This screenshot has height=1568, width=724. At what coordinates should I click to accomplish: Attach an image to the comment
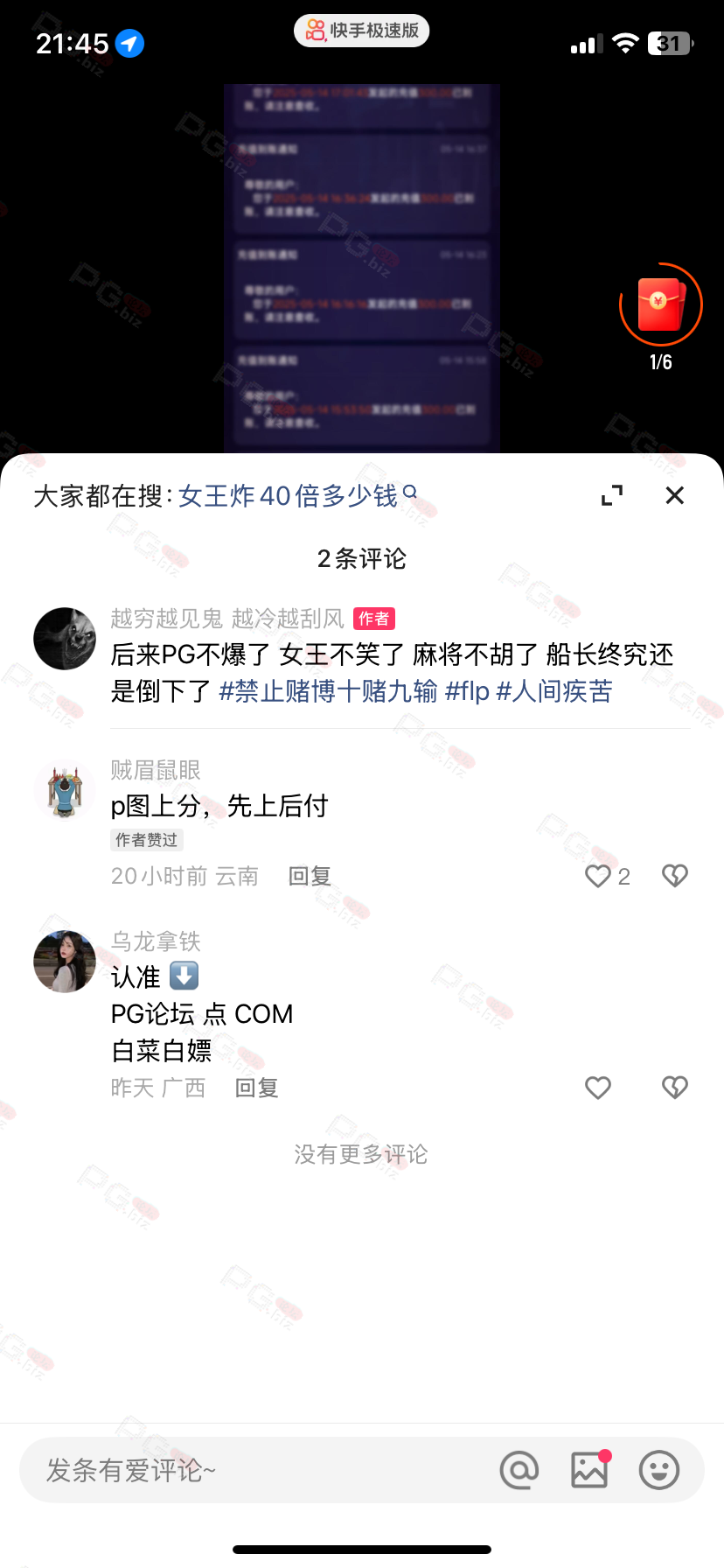pyautogui.click(x=589, y=1470)
